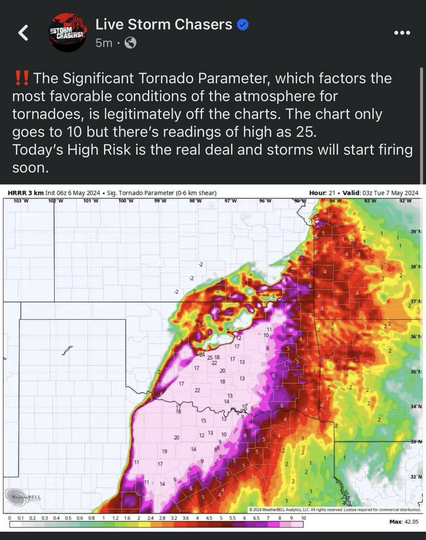Open the Live Storm Chasers profile picture
Viewport: 426px width, 540px height.
(67, 32)
